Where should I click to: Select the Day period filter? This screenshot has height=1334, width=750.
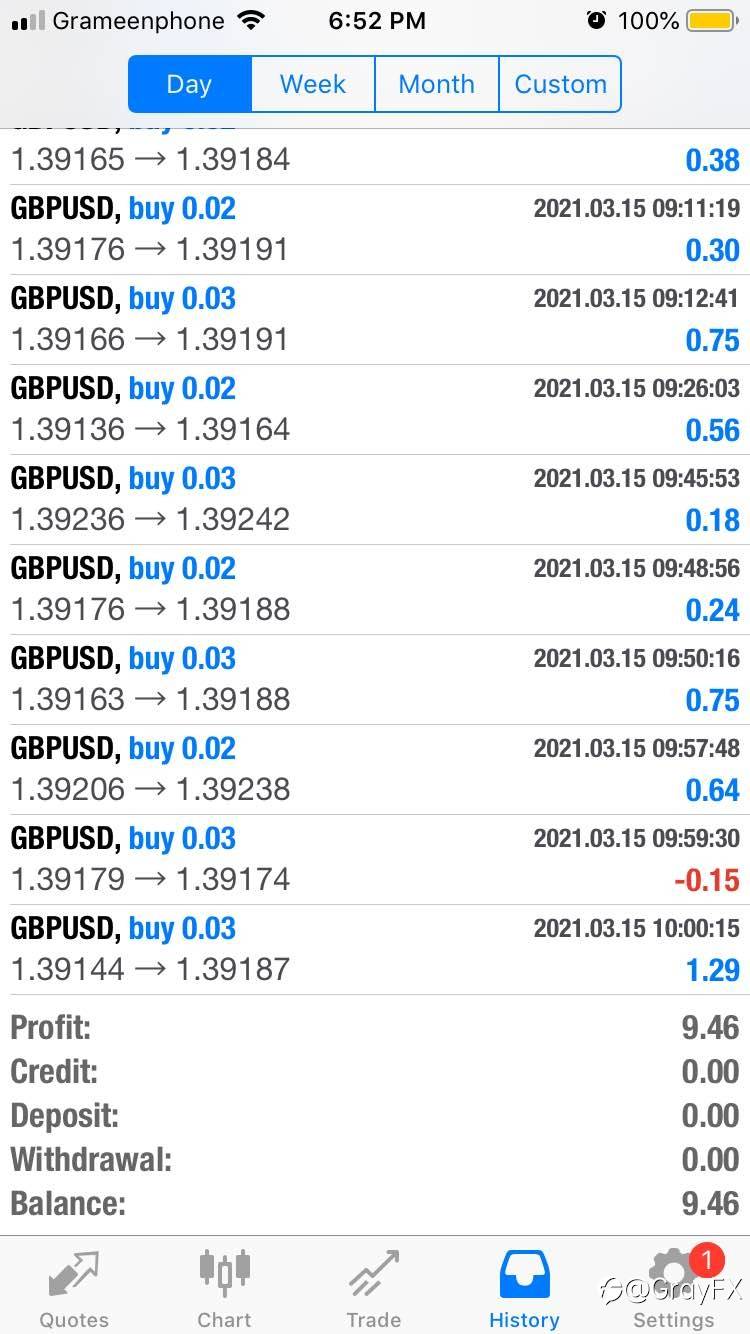(x=189, y=84)
